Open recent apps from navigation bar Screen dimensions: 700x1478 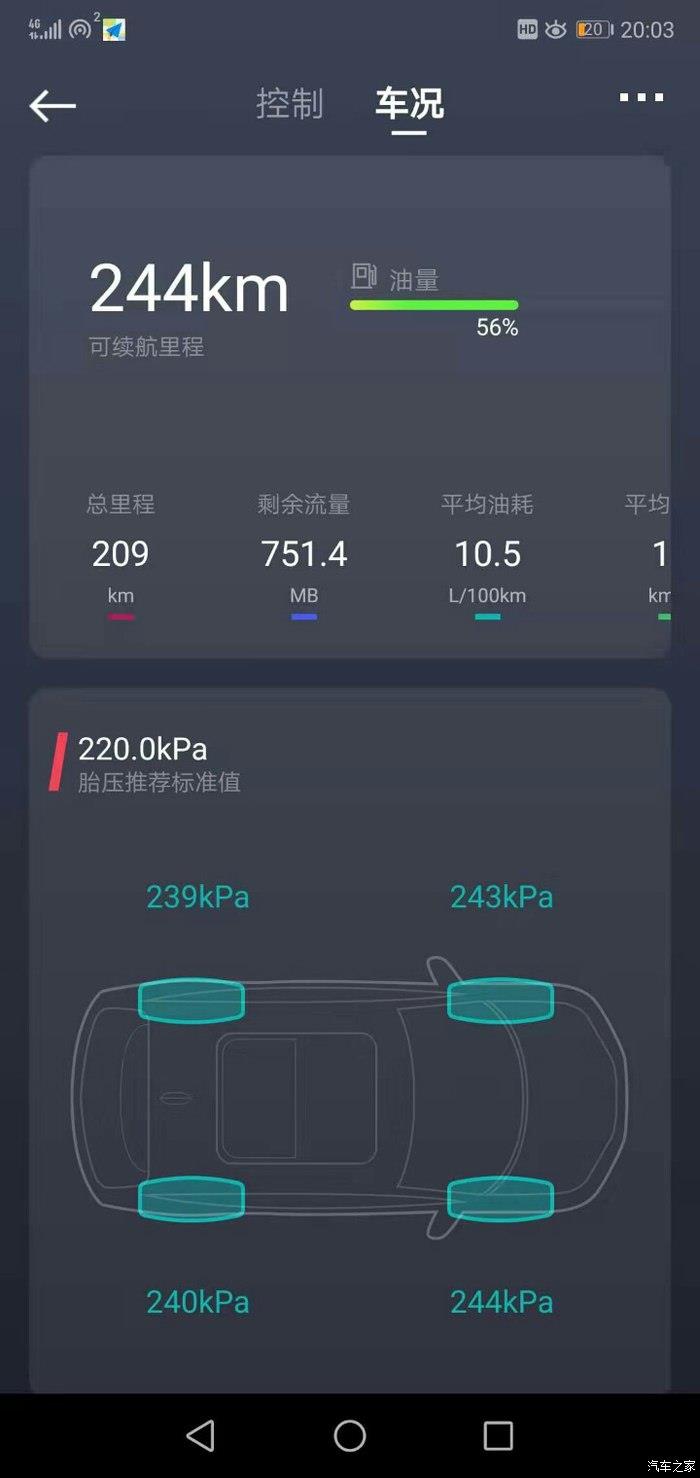point(498,1435)
